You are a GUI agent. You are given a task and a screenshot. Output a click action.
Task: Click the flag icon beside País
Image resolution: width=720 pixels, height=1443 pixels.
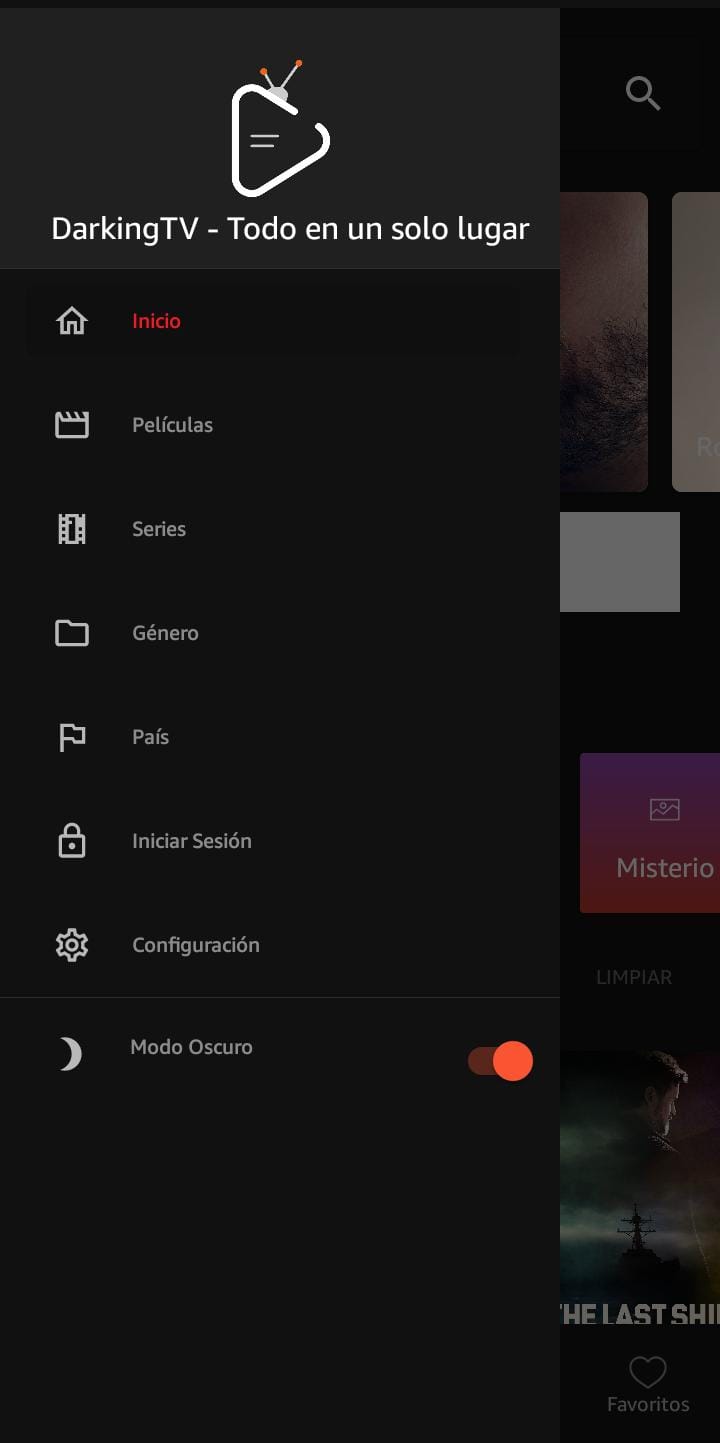click(x=71, y=737)
